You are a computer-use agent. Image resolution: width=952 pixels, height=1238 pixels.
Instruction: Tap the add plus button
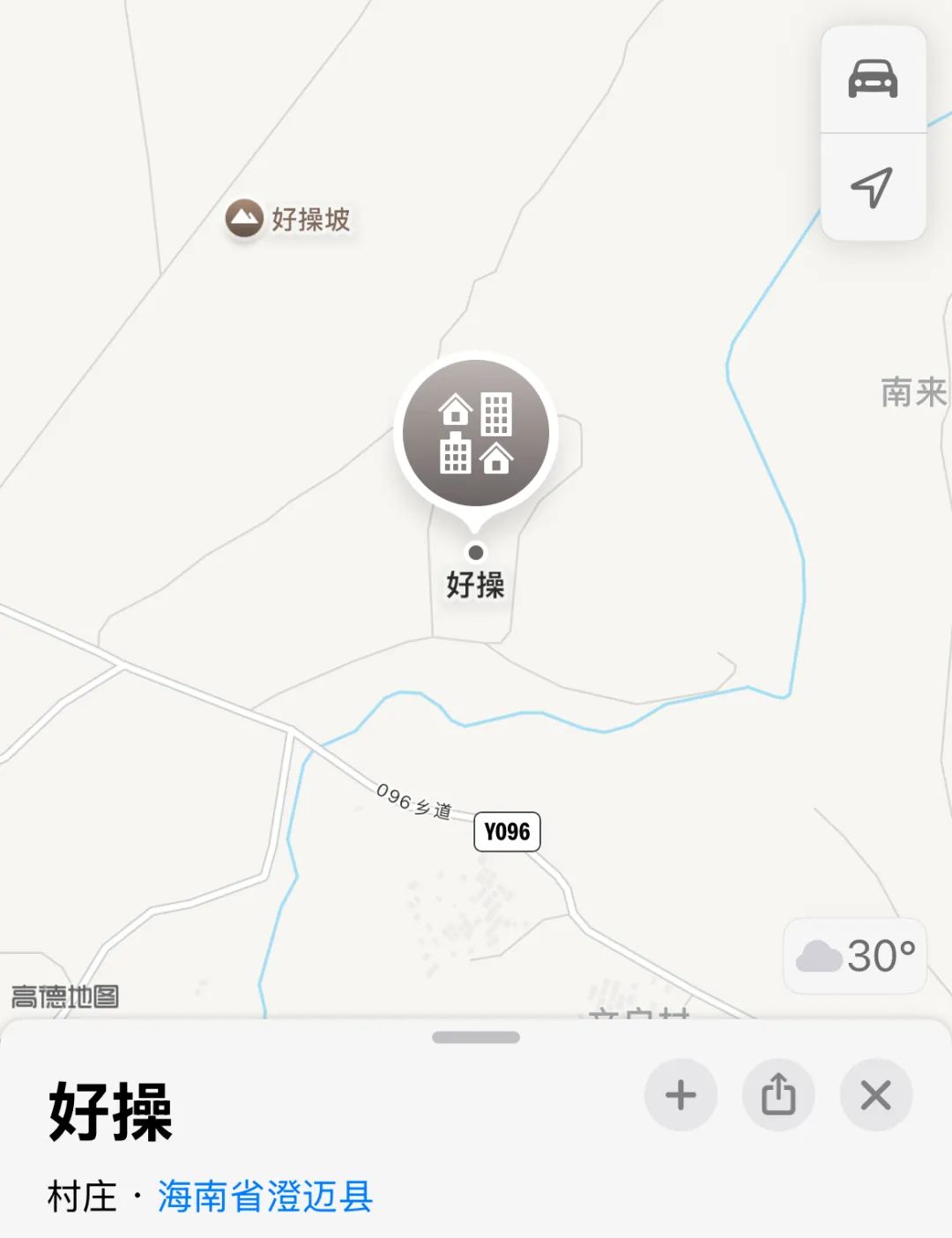coord(681,1096)
